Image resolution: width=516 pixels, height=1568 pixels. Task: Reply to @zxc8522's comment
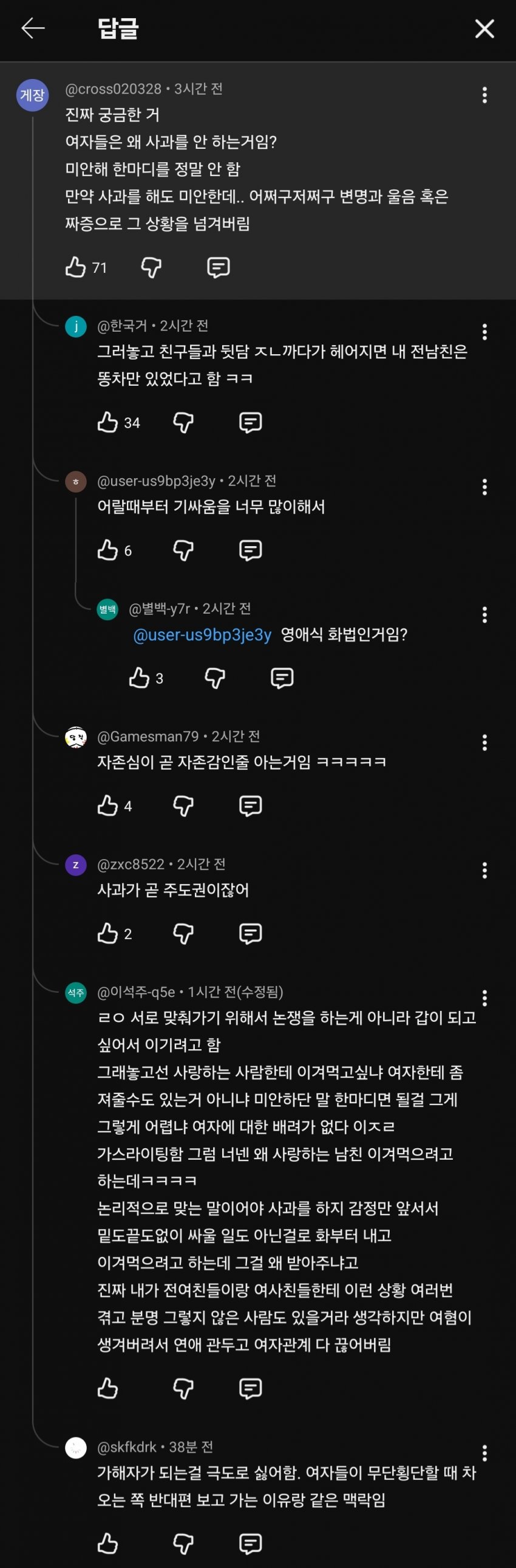coord(250,933)
